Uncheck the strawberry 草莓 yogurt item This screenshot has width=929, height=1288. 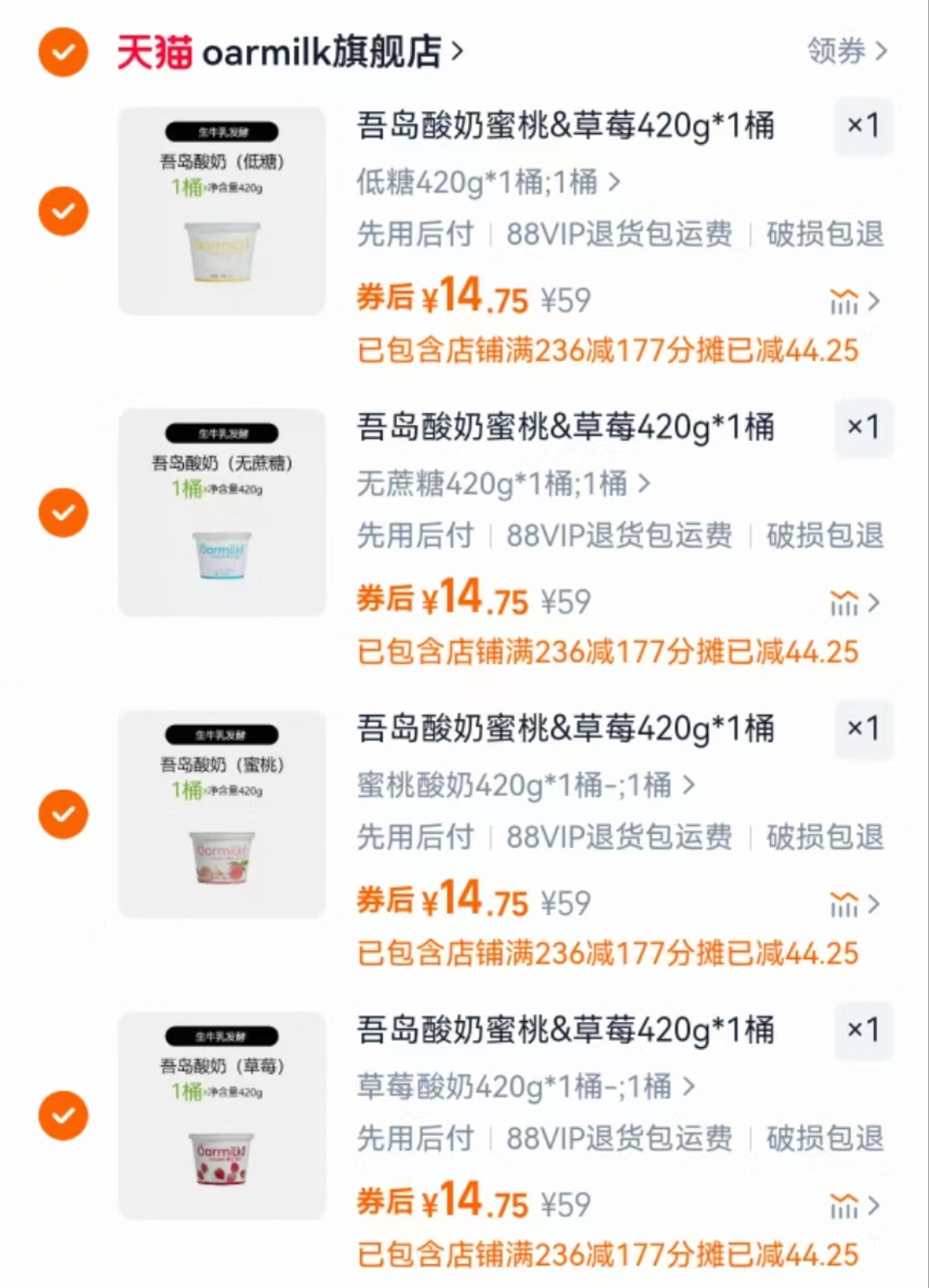(63, 1114)
